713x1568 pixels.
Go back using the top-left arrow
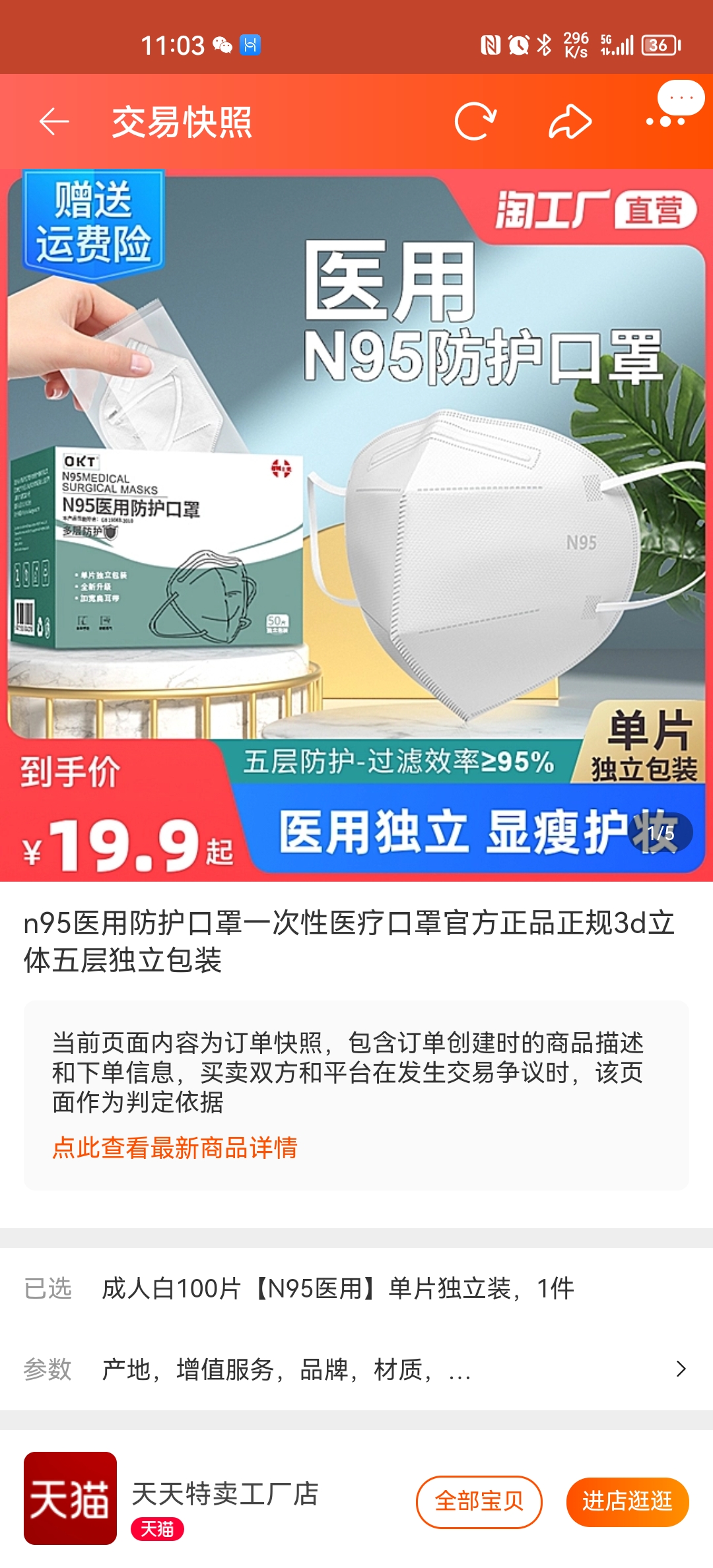pos(54,121)
